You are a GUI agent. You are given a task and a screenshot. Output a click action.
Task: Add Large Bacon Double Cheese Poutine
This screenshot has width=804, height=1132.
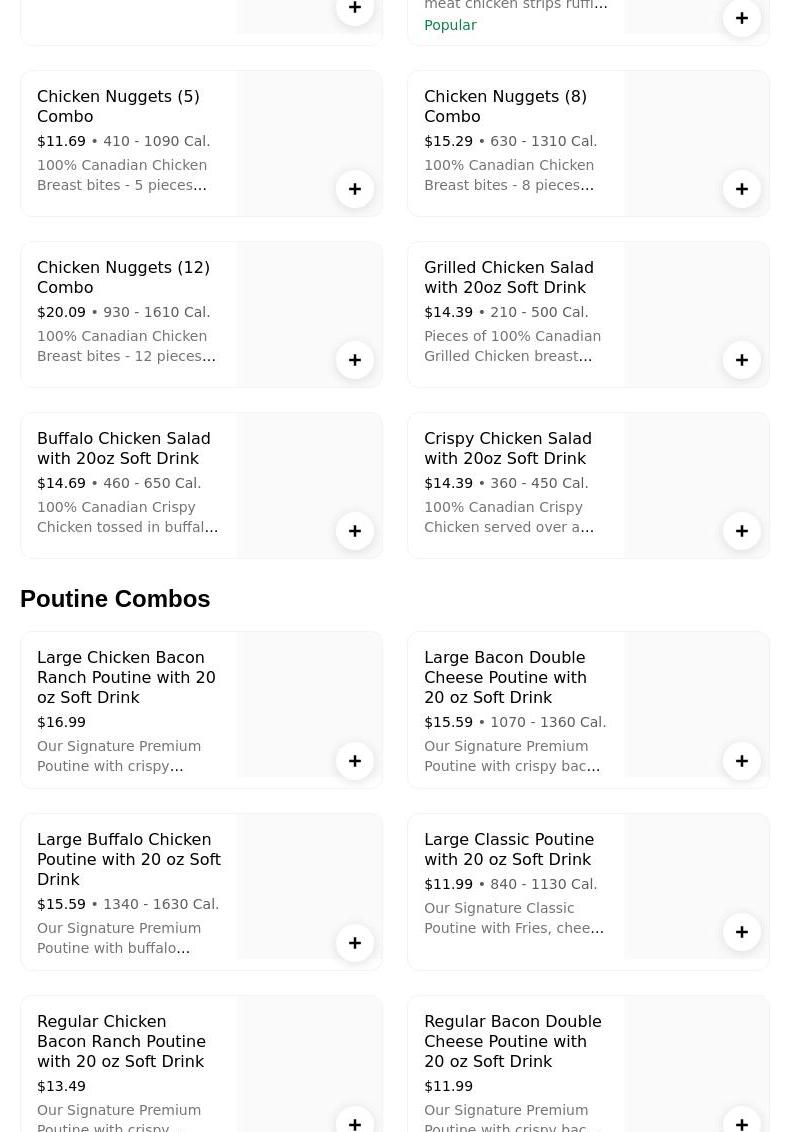(742, 761)
